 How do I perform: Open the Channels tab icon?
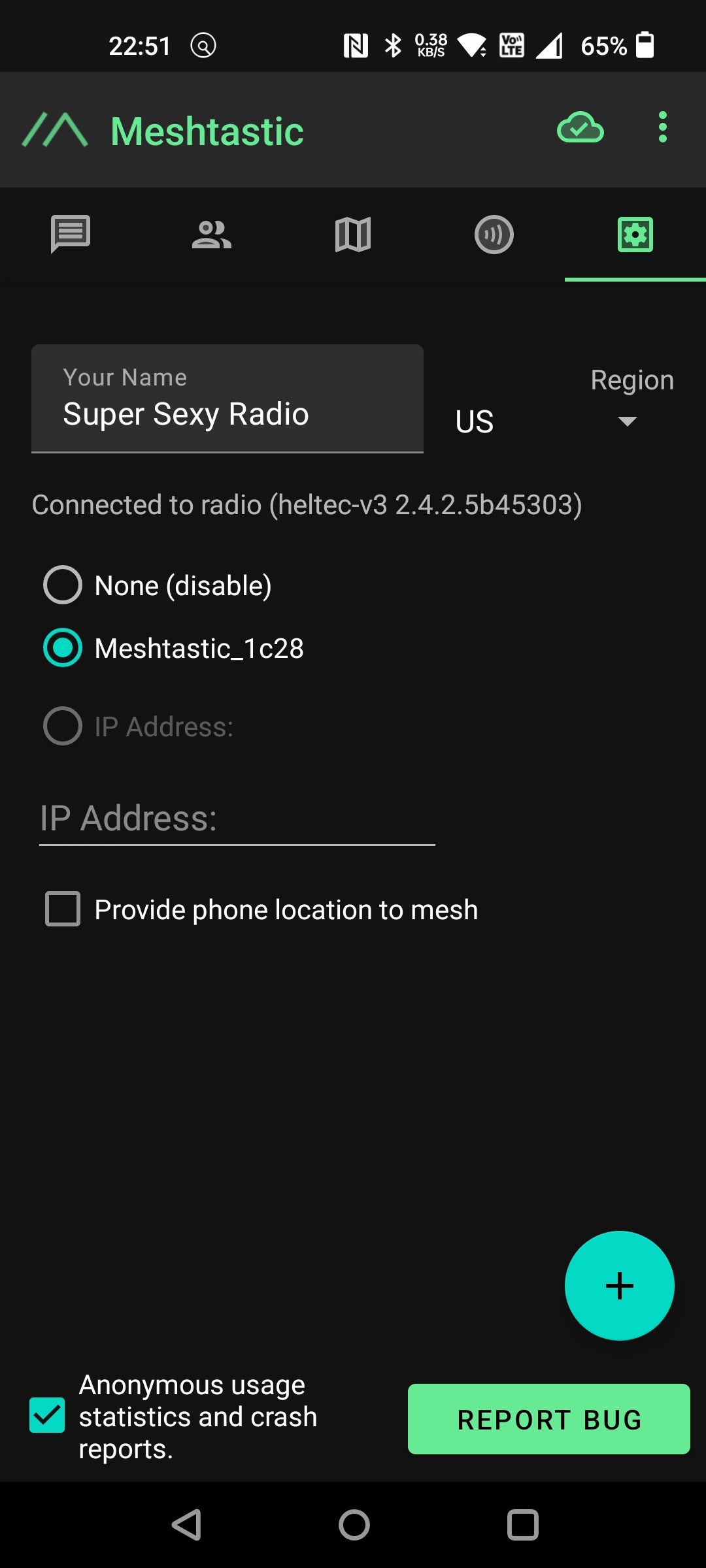point(494,234)
